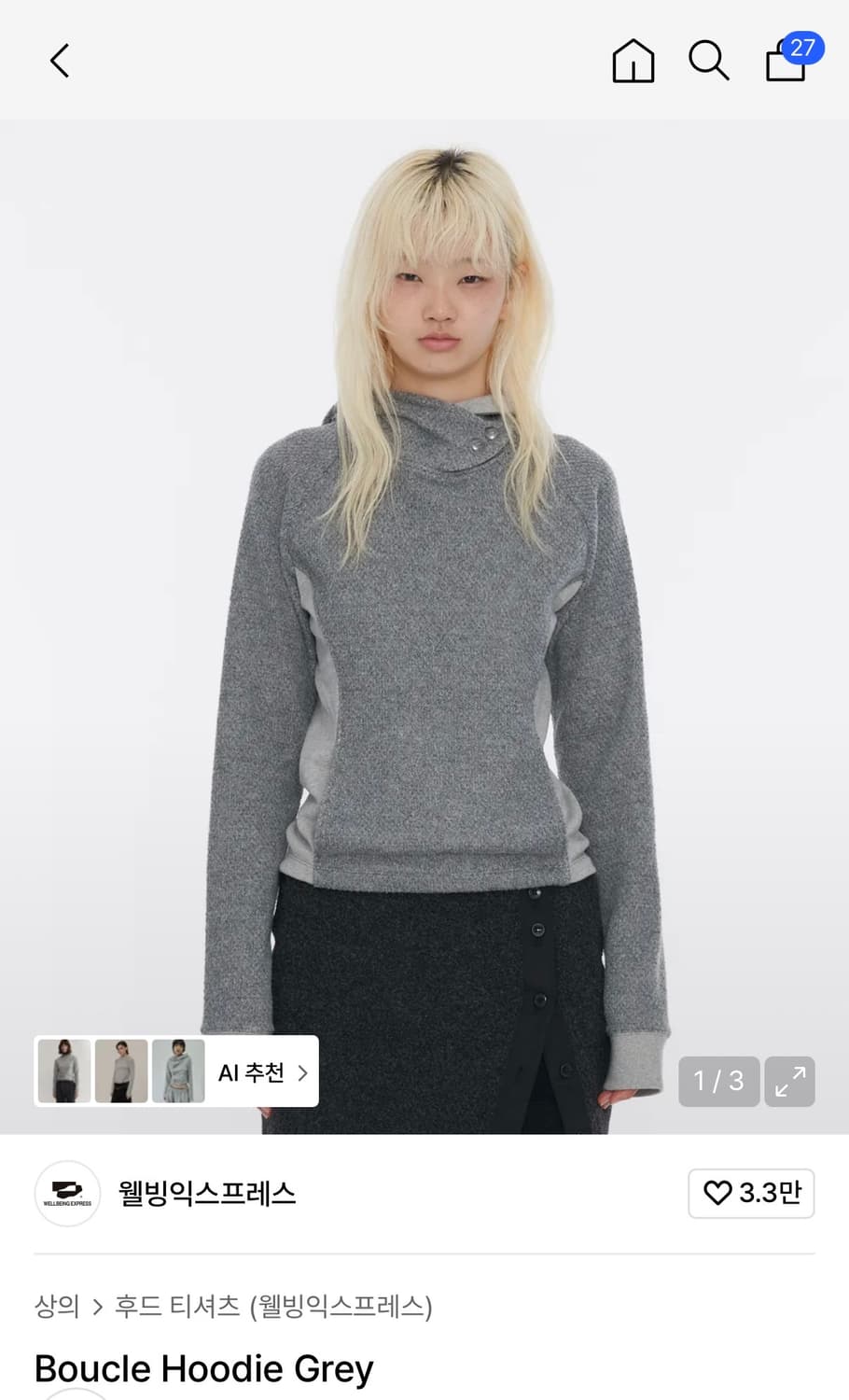Open the 상의 category breadcrumb
This screenshot has width=849, height=1400.
pyautogui.click(x=56, y=1308)
